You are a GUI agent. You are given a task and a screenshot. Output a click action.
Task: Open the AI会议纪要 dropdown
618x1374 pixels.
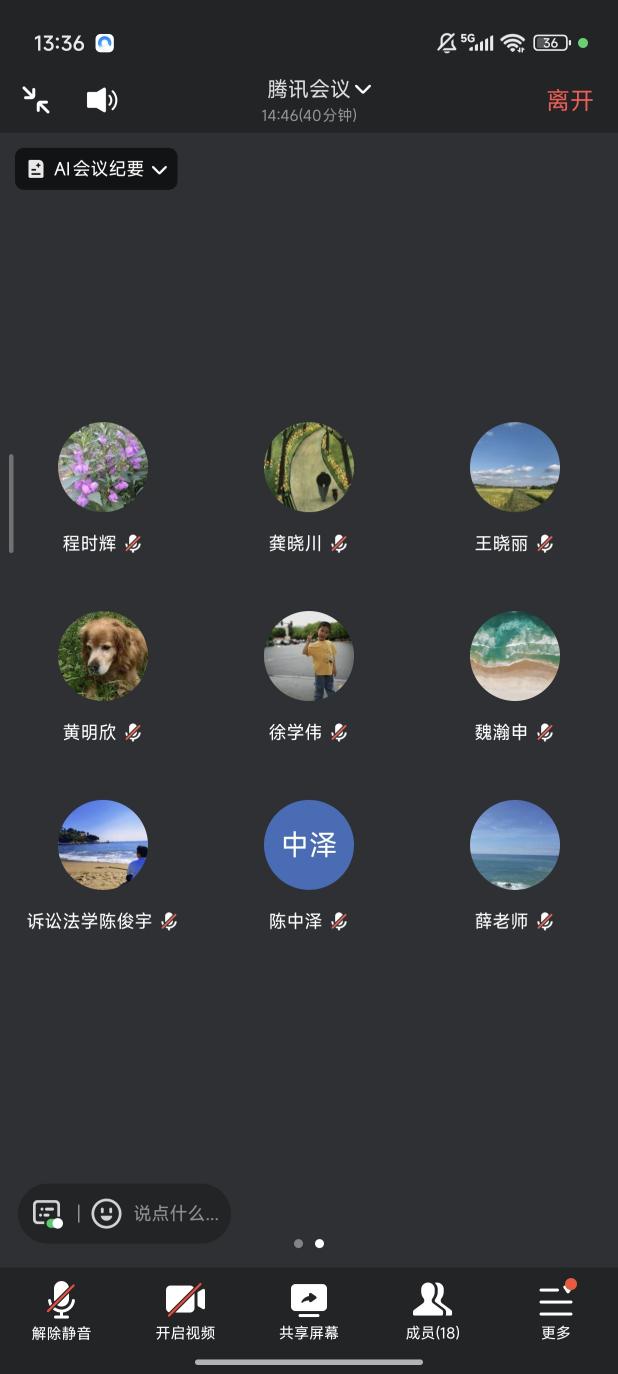[96, 169]
